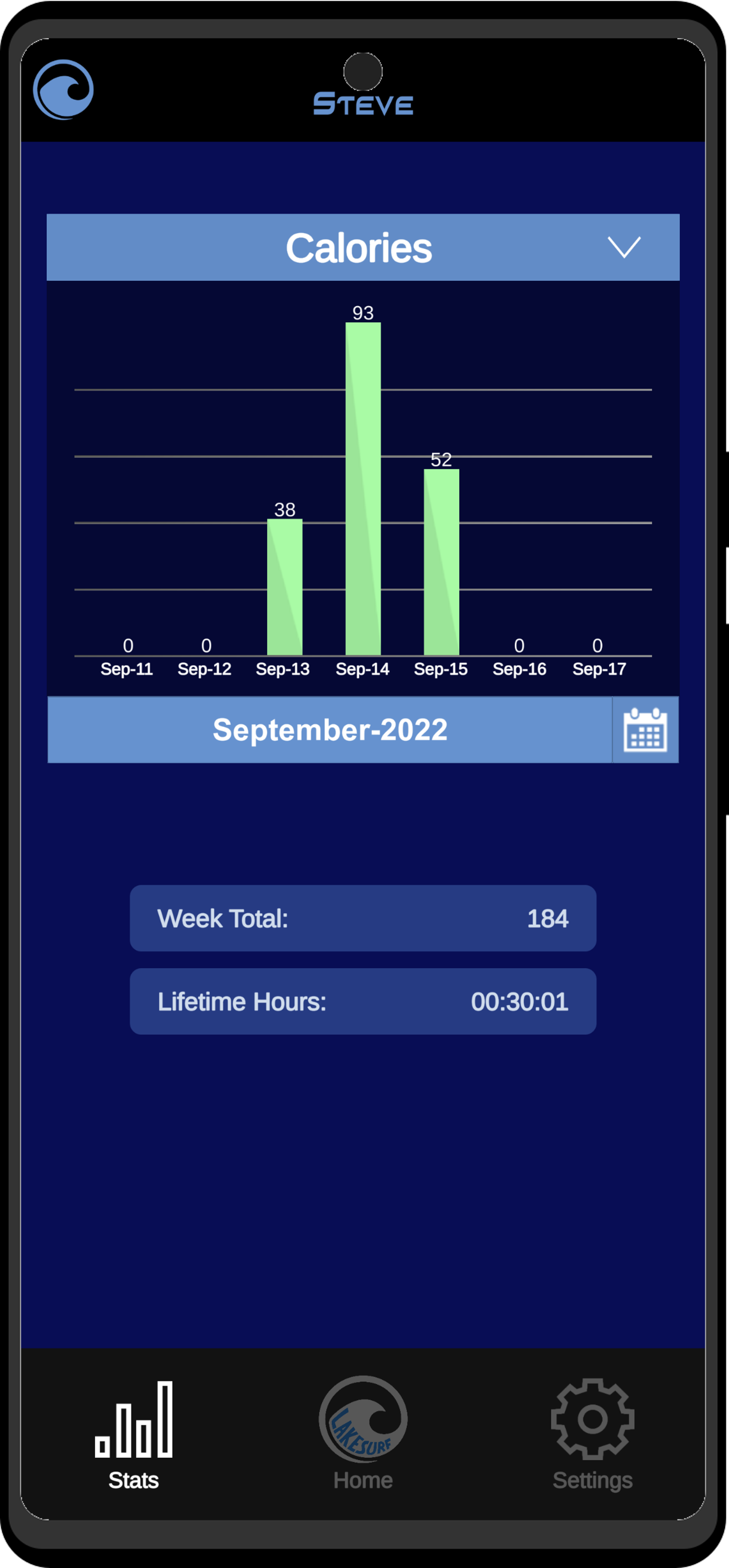Viewport: 729px width, 1568px height.
Task: Expand the Calories metric dropdown
Action: [624, 247]
